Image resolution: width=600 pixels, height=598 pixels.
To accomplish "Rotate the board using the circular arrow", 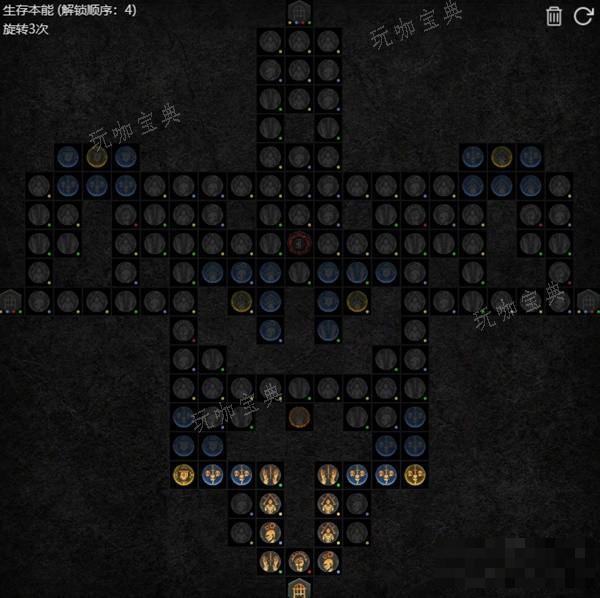I will tap(583, 16).
